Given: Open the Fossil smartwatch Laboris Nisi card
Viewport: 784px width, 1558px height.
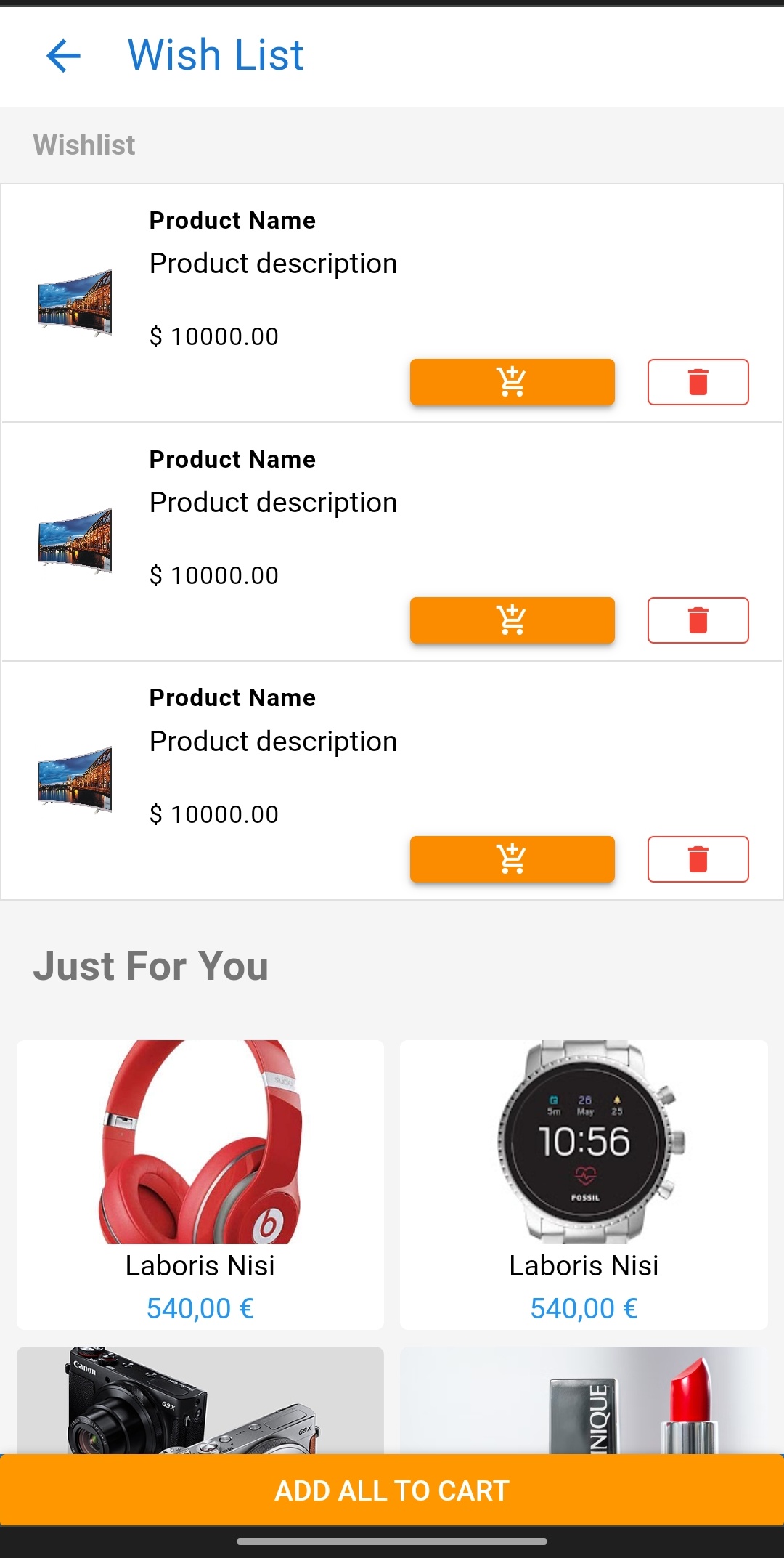Looking at the screenshot, I should coord(584,1184).
